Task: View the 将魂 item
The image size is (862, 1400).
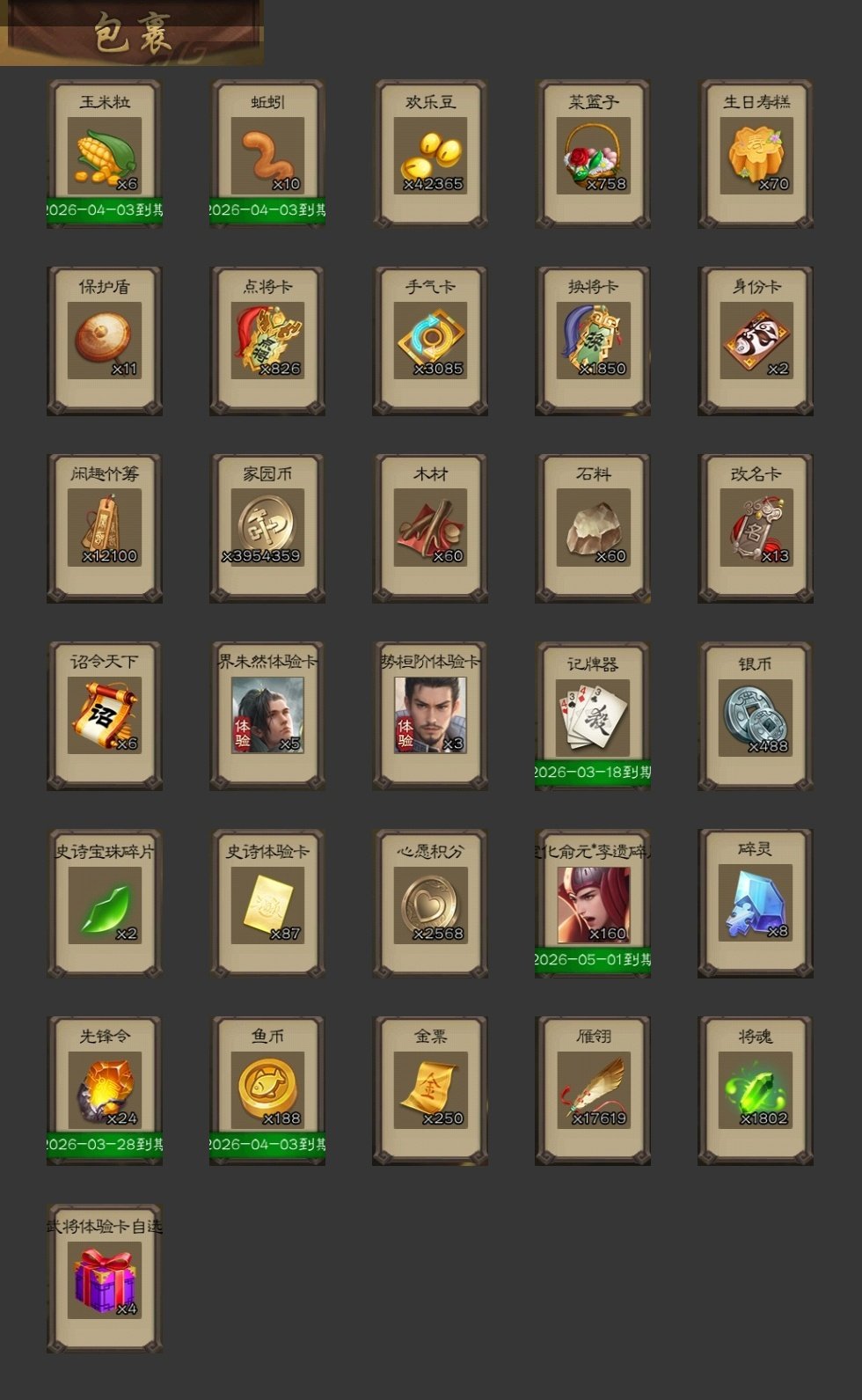Action: [756, 1090]
